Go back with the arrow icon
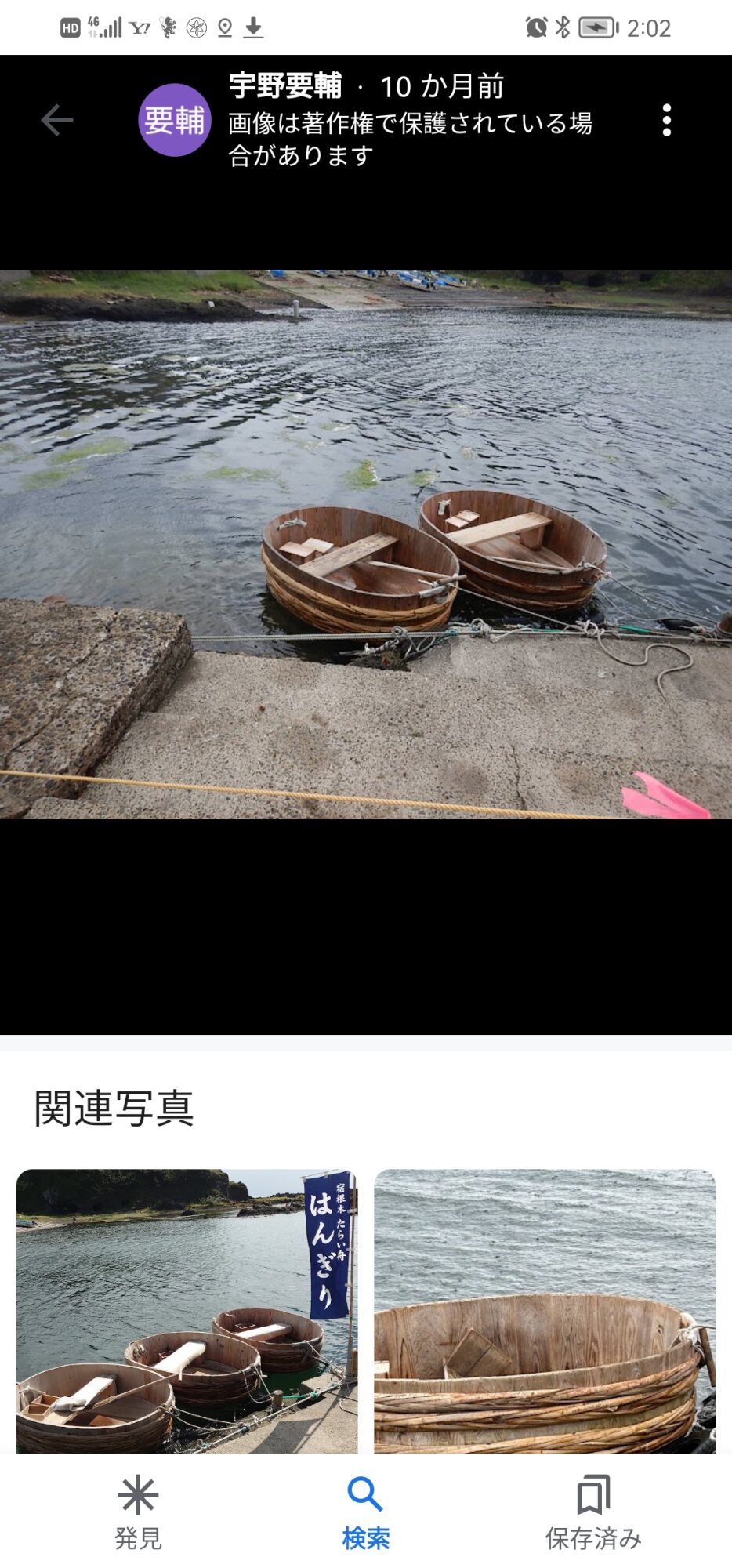 click(56, 120)
